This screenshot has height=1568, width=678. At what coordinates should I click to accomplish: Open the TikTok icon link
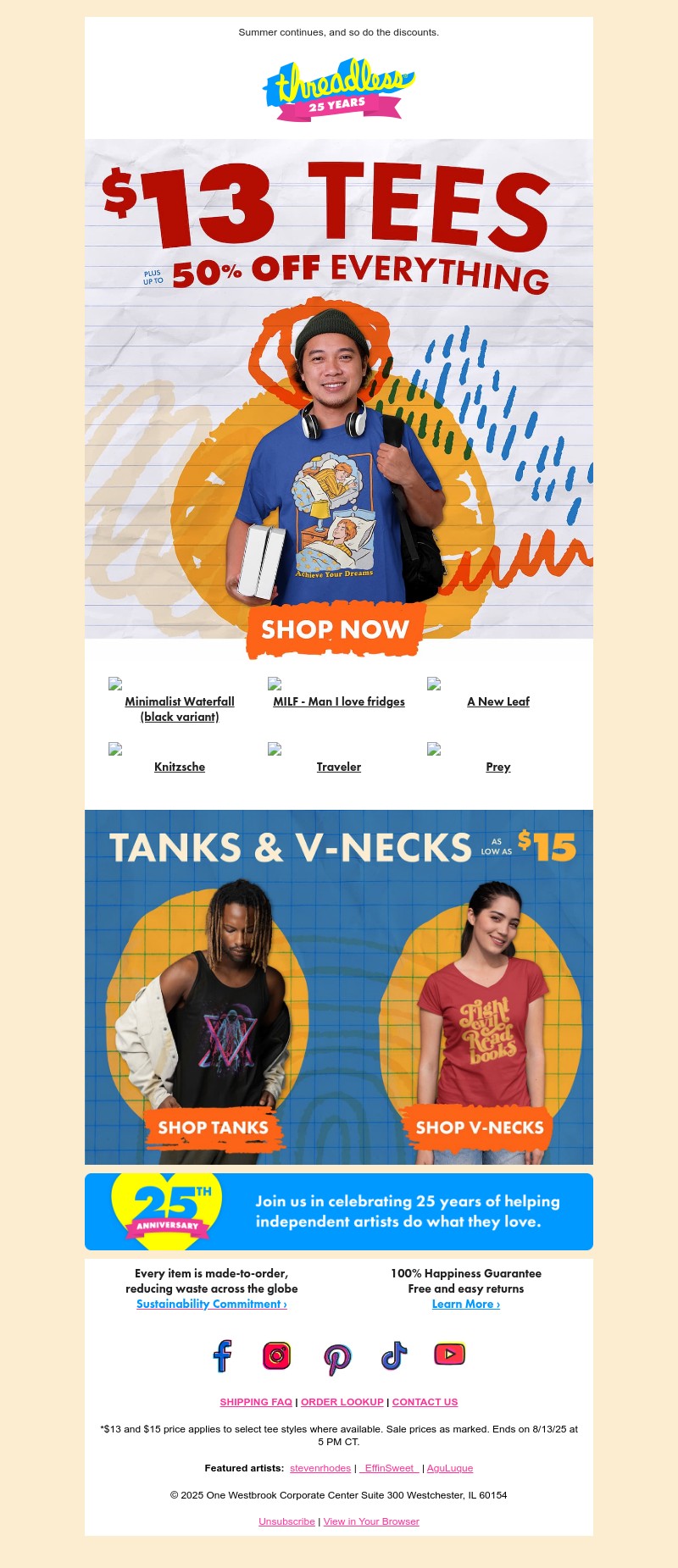point(394,1356)
